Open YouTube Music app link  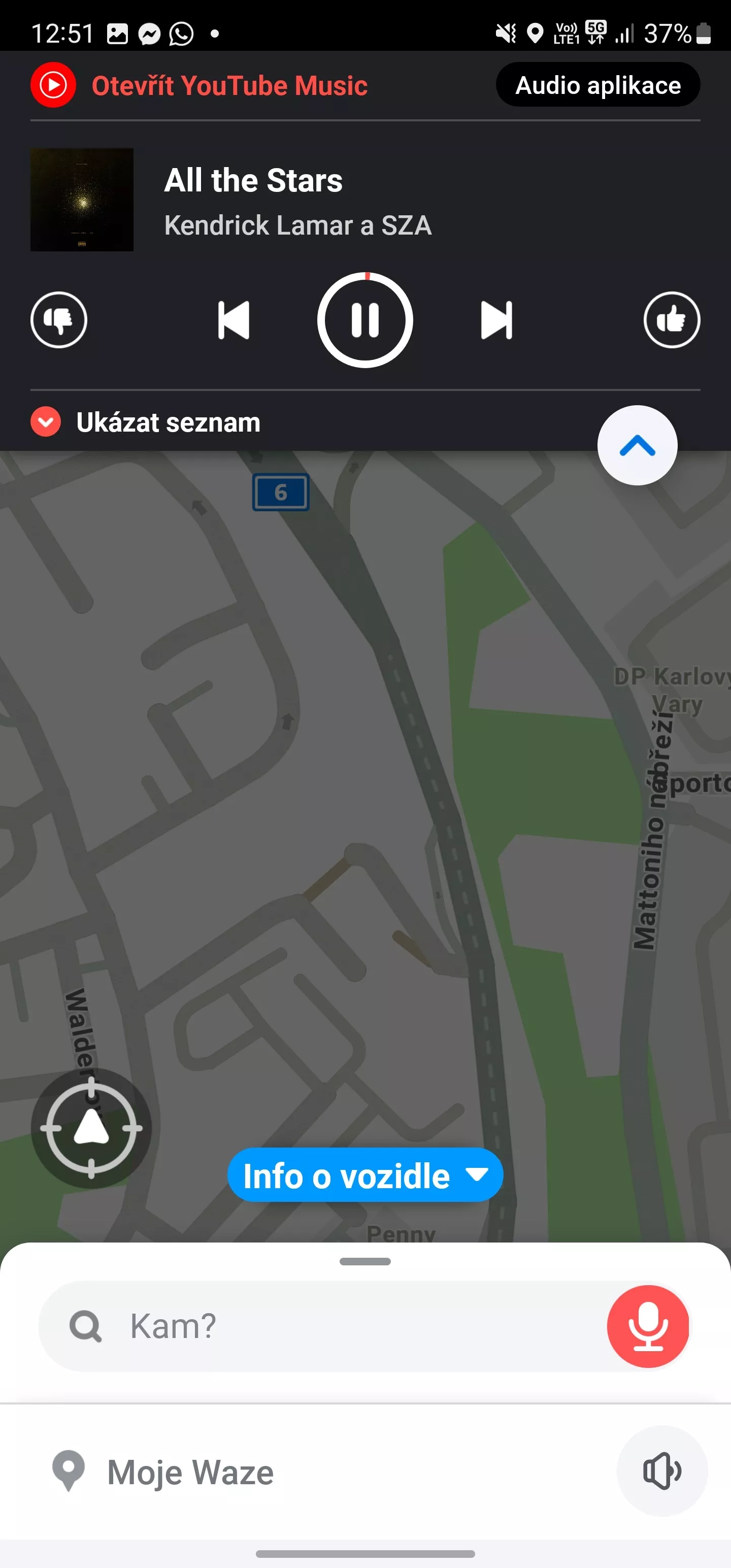(199, 85)
